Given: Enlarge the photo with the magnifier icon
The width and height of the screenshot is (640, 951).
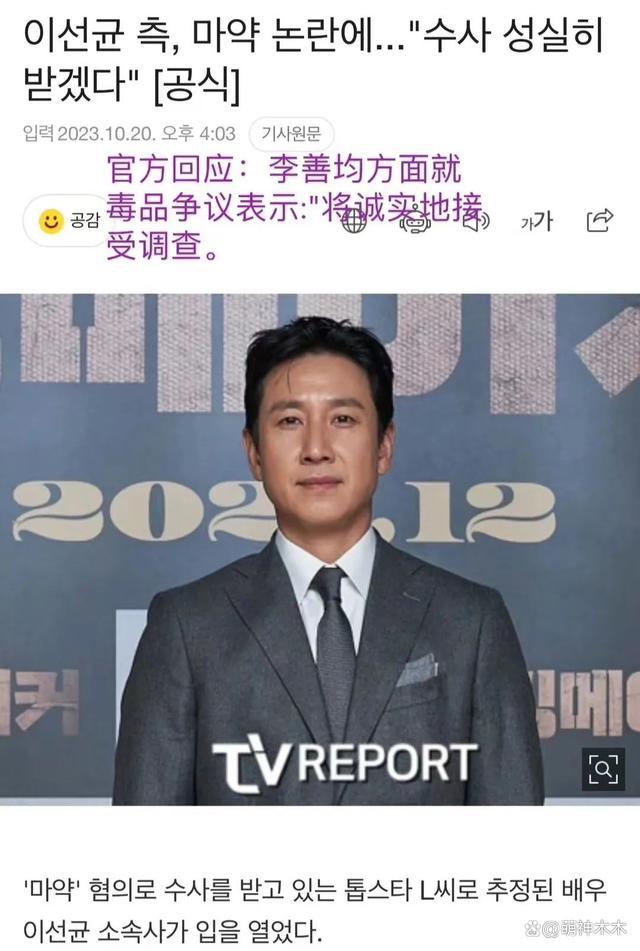Looking at the screenshot, I should (603, 769).
